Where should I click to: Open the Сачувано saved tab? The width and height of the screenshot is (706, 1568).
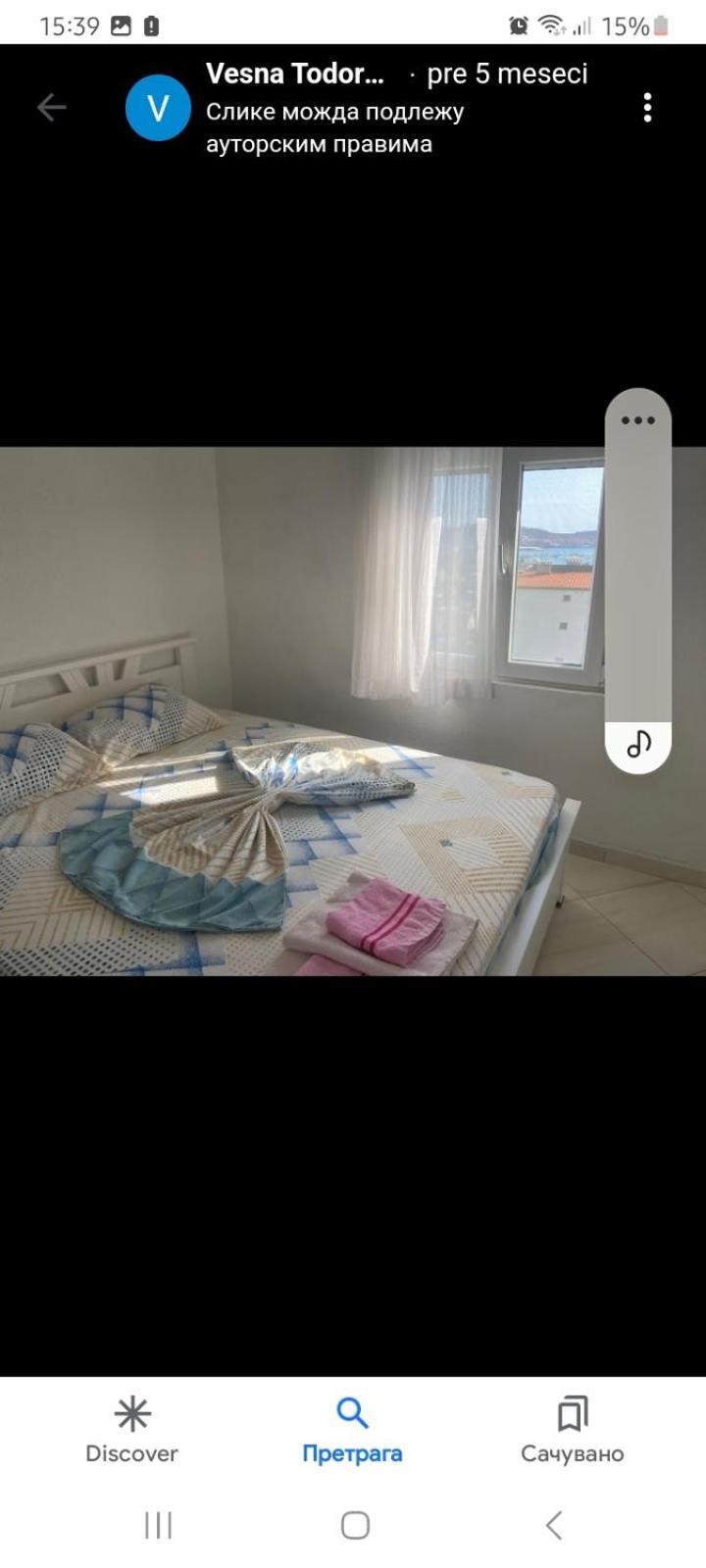click(572, 1431)
